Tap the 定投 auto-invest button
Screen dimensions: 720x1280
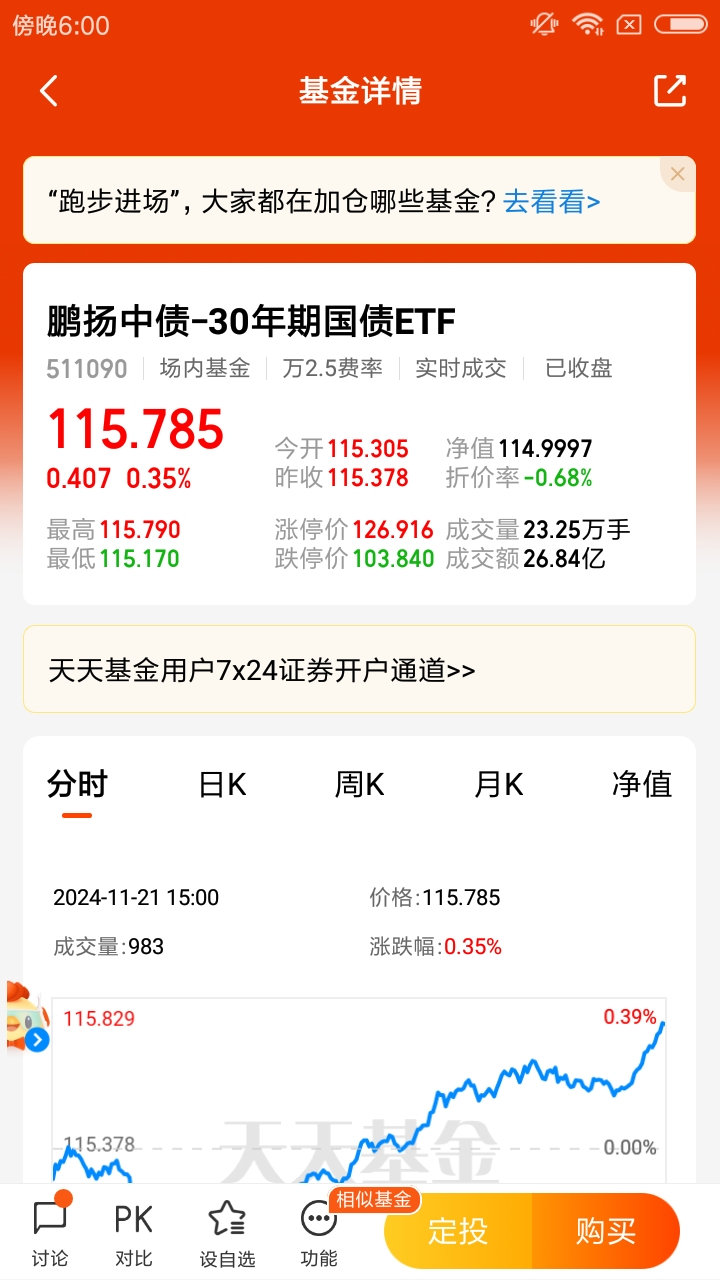click(x=455, y=1230)
